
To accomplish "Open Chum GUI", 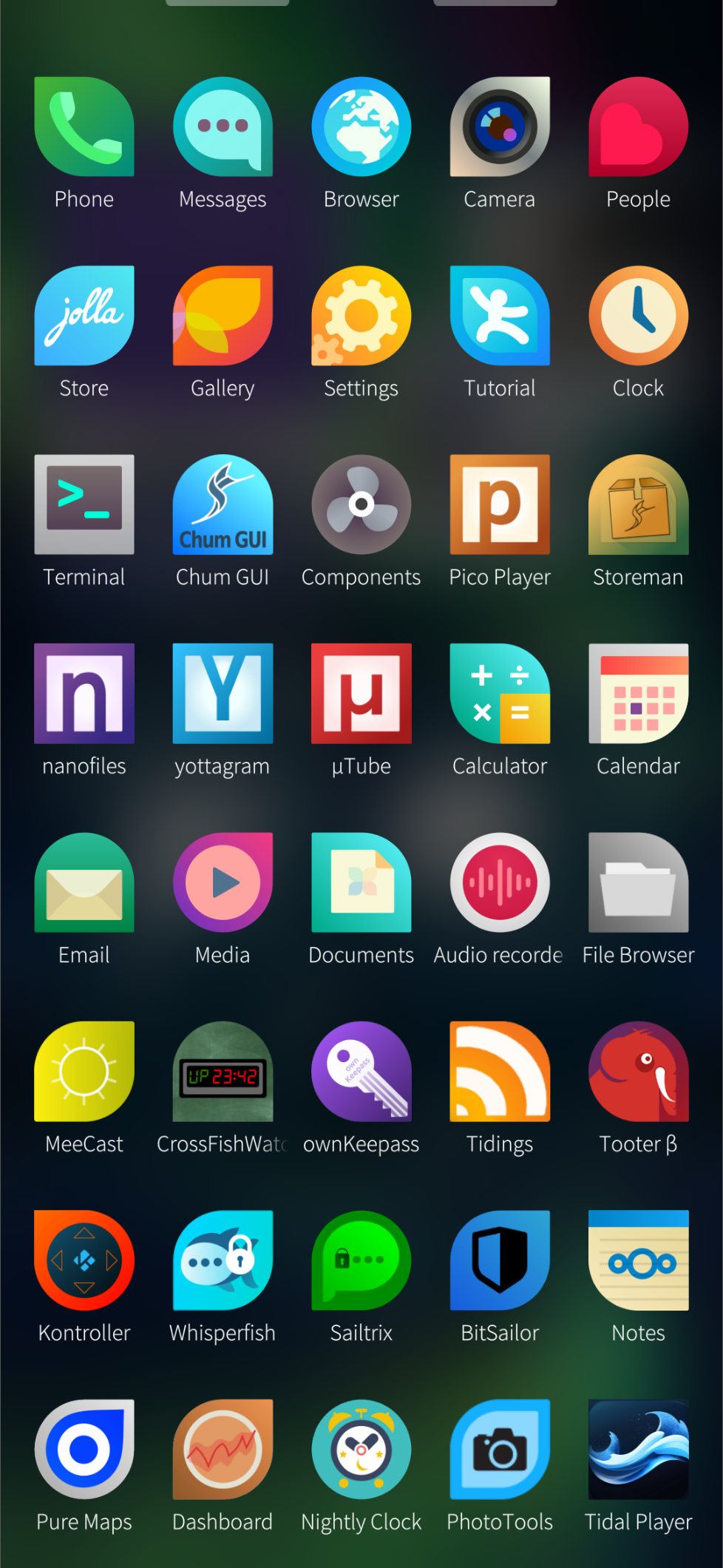I will click(223, 504).
